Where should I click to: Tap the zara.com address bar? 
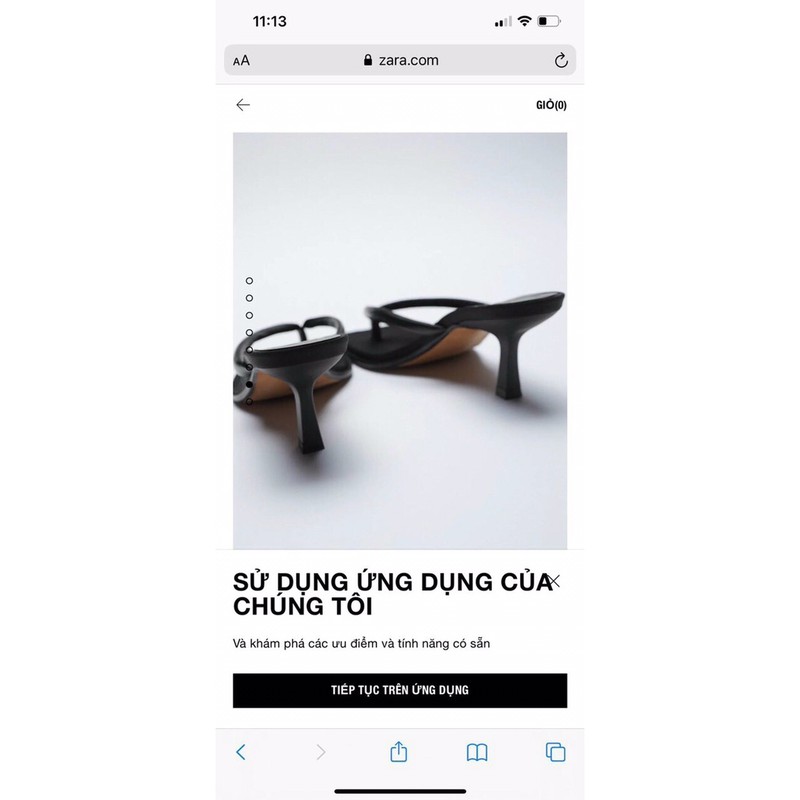[x=400, y=60]
